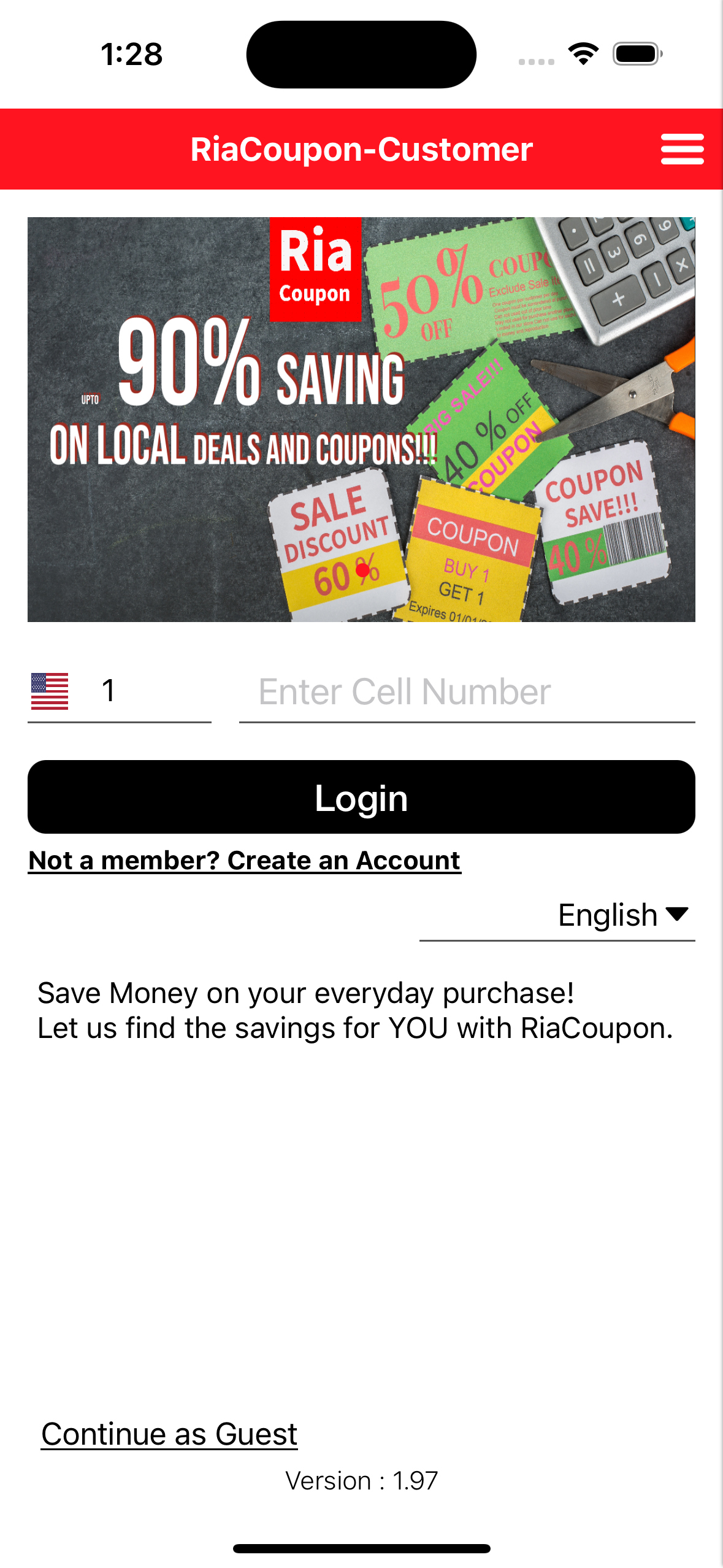Tap the black Login button
This screenshot has width=723, height=1568.
[x=361, y=797]
